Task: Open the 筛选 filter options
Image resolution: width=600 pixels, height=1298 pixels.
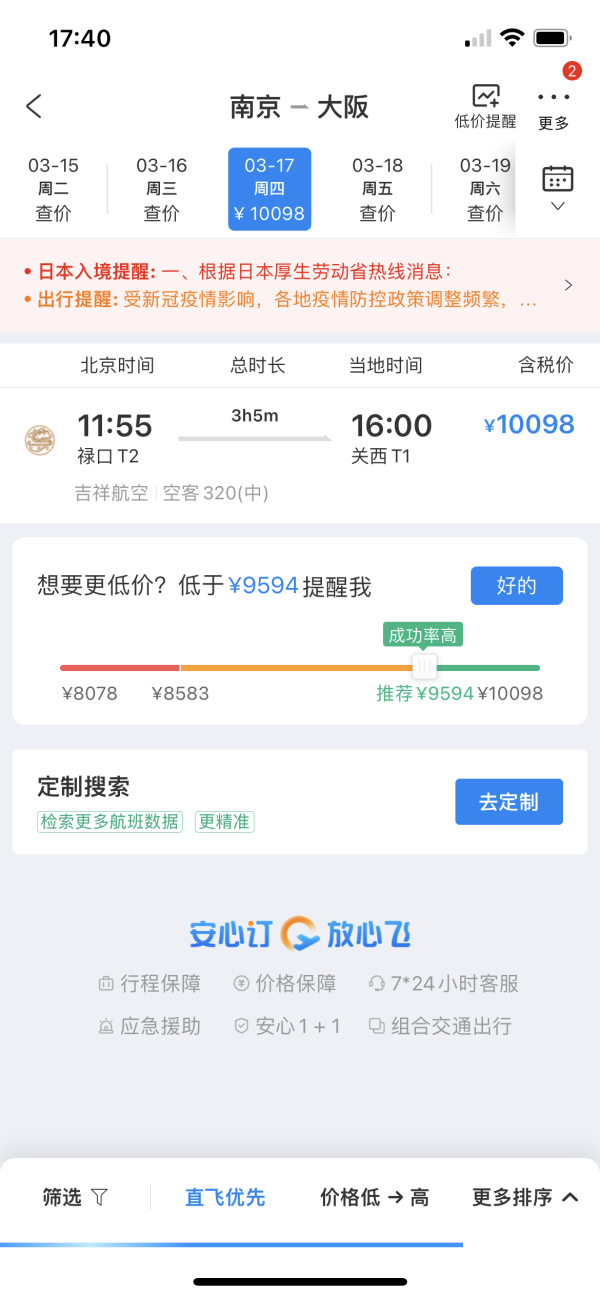Action: point(75,1197)
